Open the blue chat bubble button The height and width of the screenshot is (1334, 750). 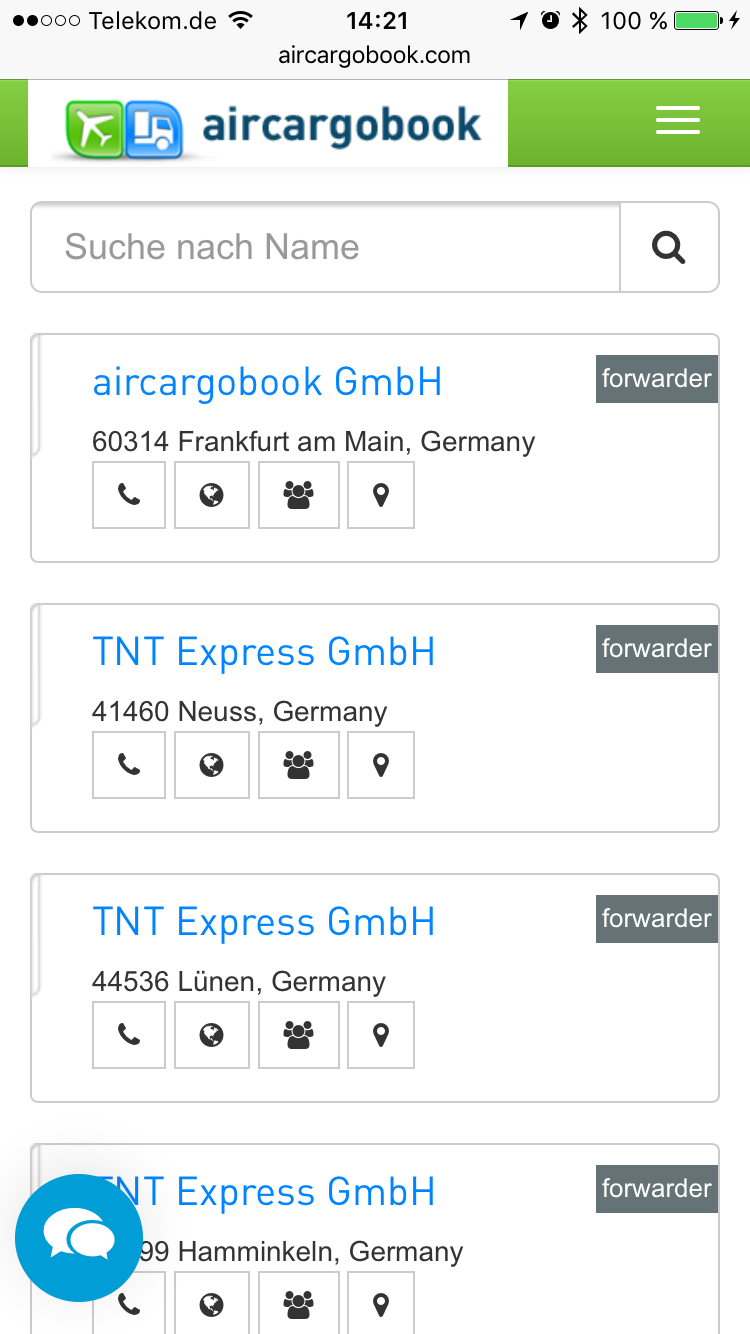[x=79, y=1238]
